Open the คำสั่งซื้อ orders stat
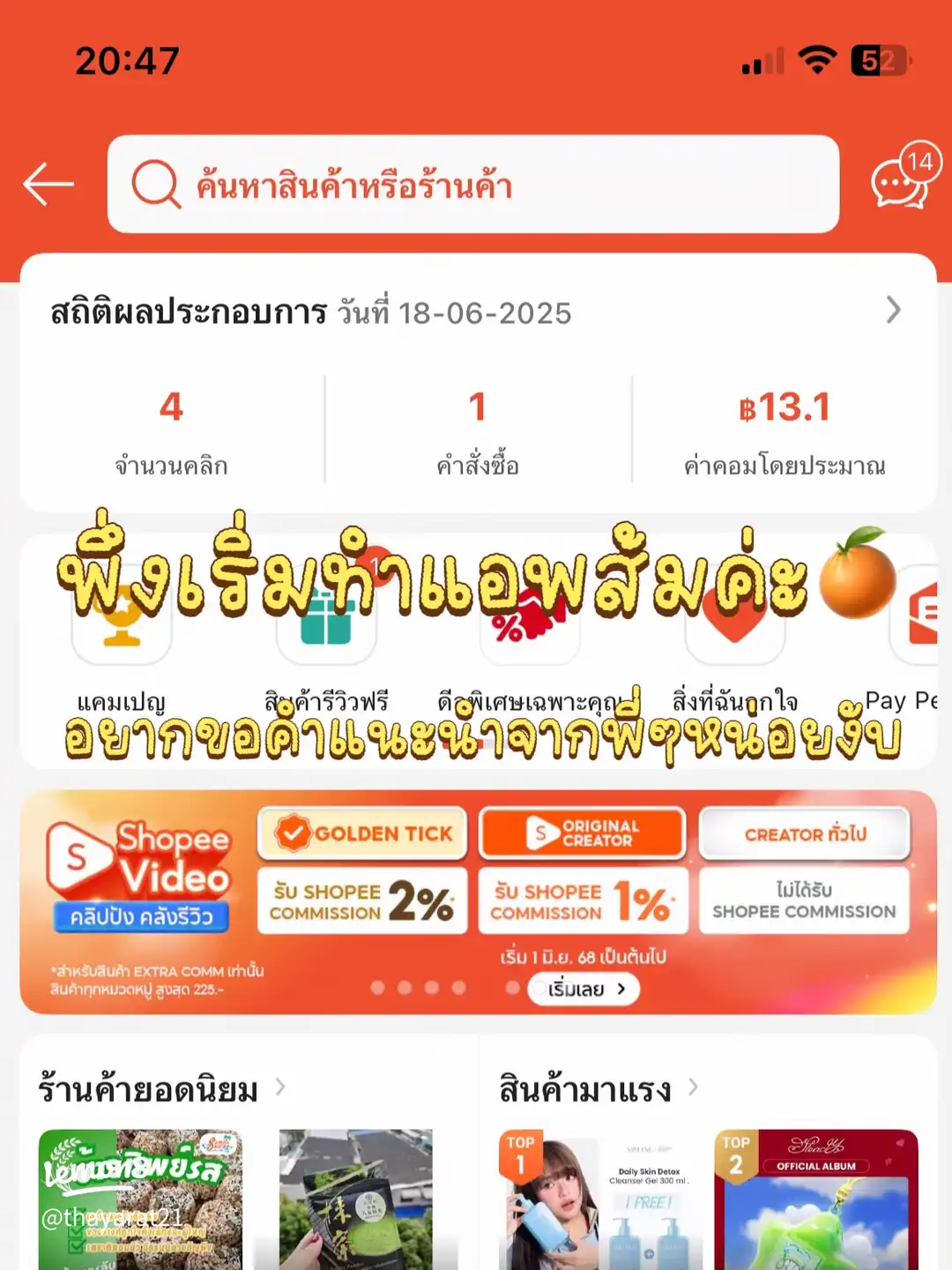The width and height of the screenshot is (952, 1270). pos(477,430)
